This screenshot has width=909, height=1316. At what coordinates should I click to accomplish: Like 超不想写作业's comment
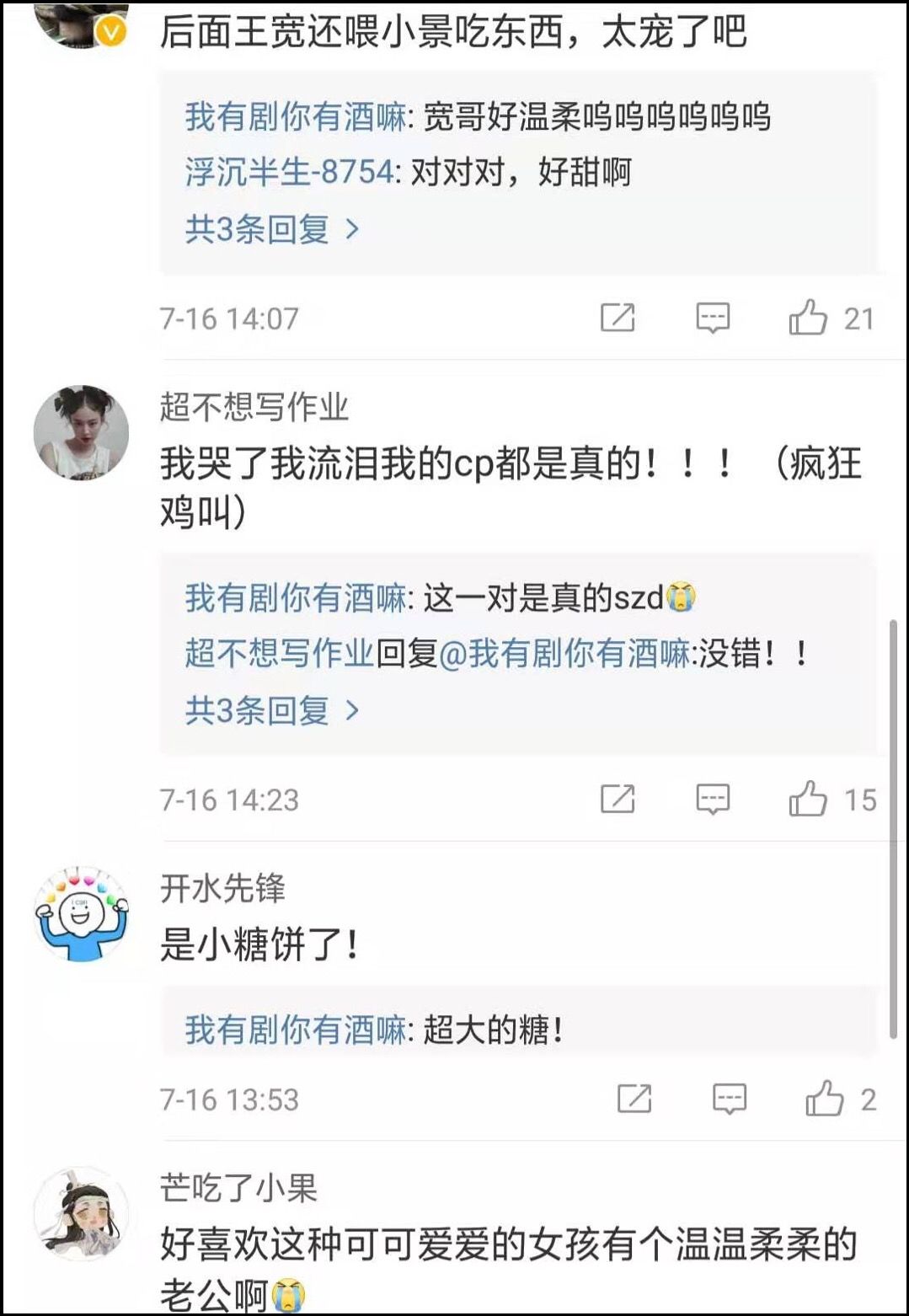(808, 800)
